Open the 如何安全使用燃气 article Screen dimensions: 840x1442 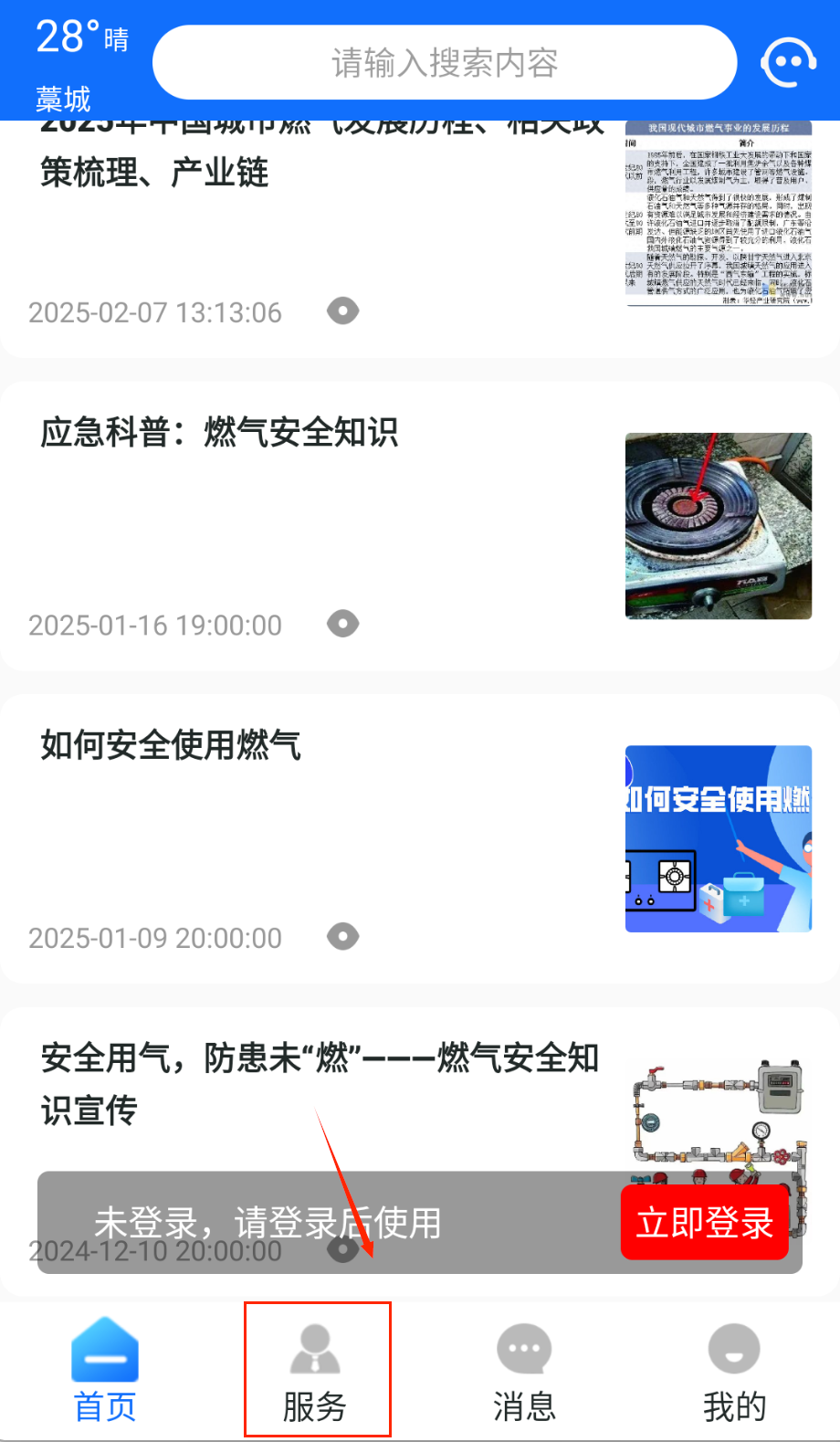[x=171, y=745]
